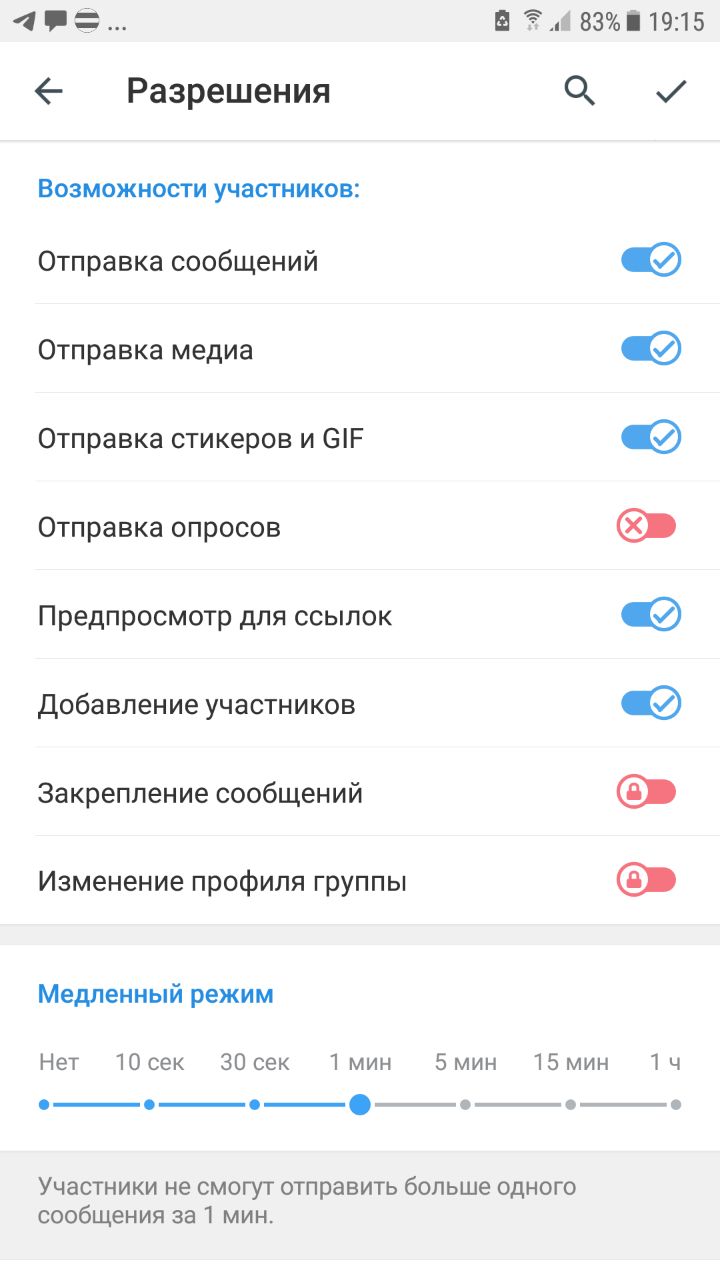Confirm changes with the checkmark
720x1280 pixels.
point(671,91)
